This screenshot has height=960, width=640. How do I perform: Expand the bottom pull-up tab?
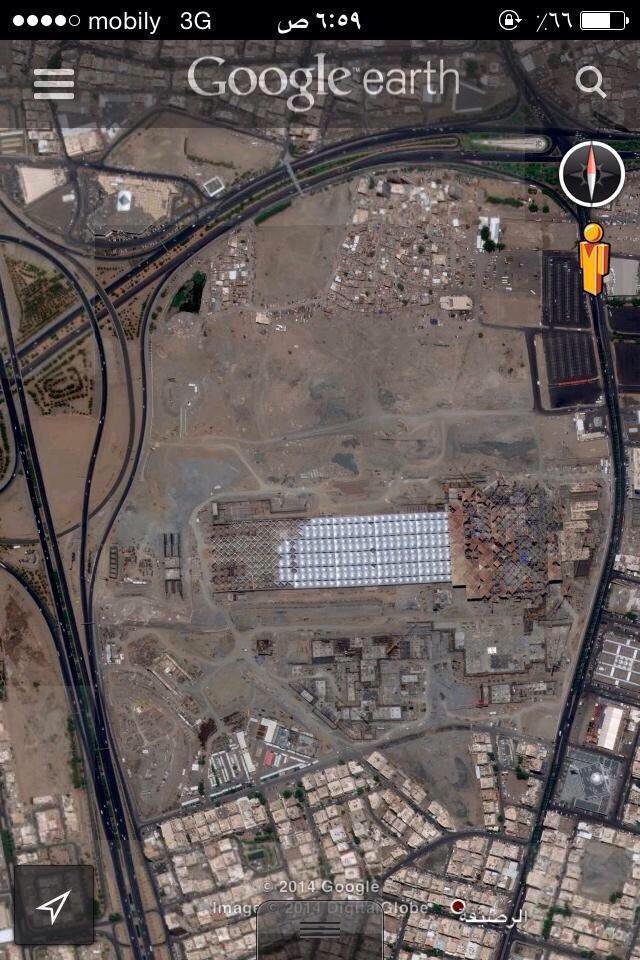coord(320,930)
